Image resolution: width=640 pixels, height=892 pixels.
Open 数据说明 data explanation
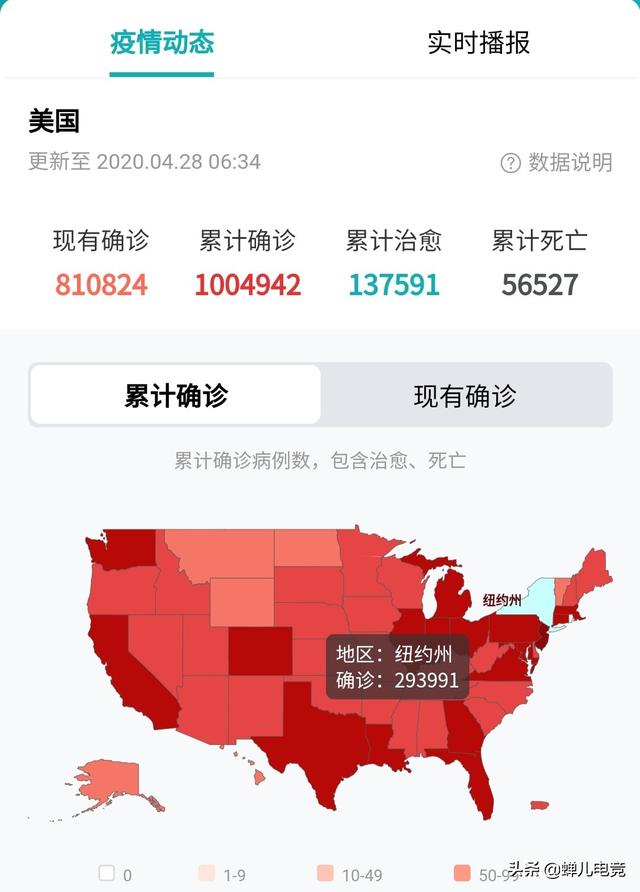[x=557, y=162]
